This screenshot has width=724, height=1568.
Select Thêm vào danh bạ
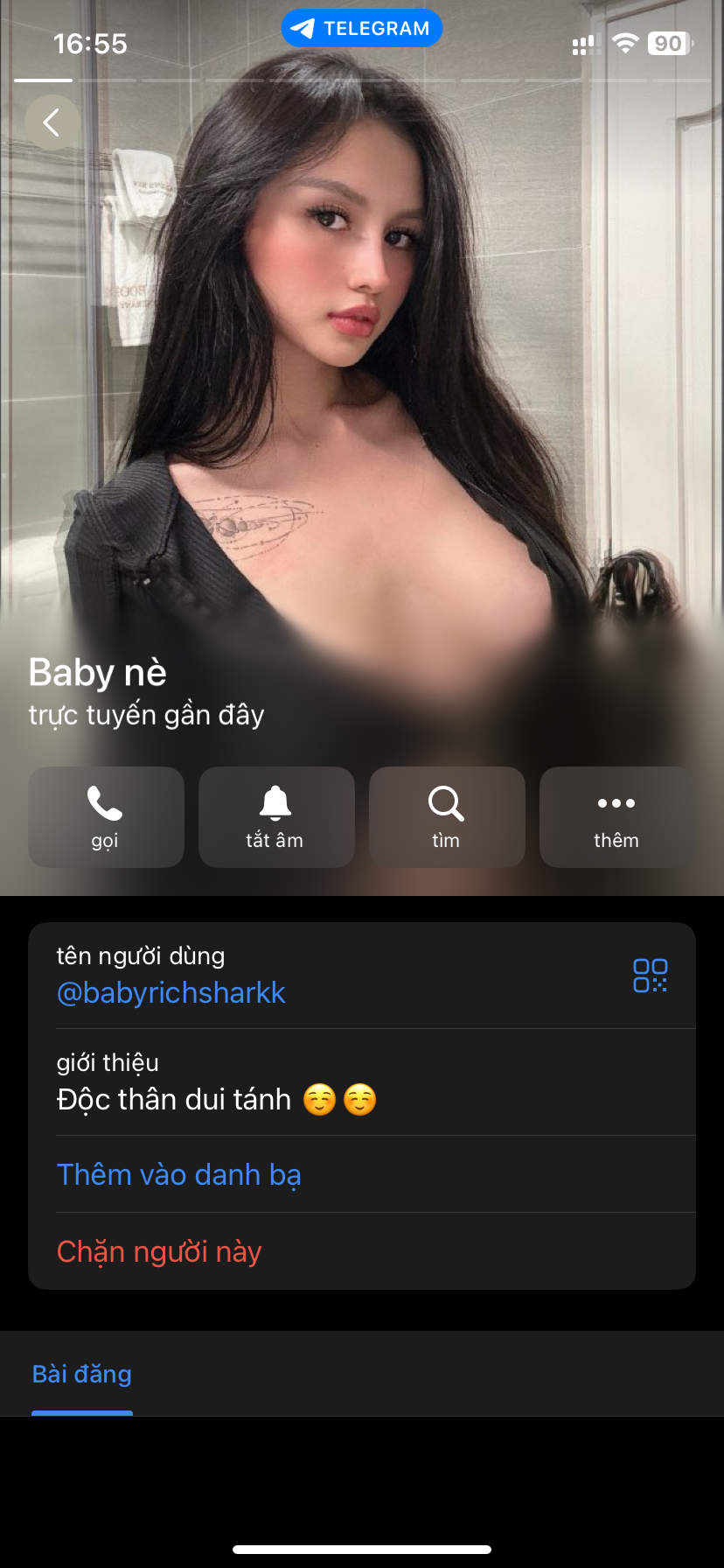(x=179, y=1174)
